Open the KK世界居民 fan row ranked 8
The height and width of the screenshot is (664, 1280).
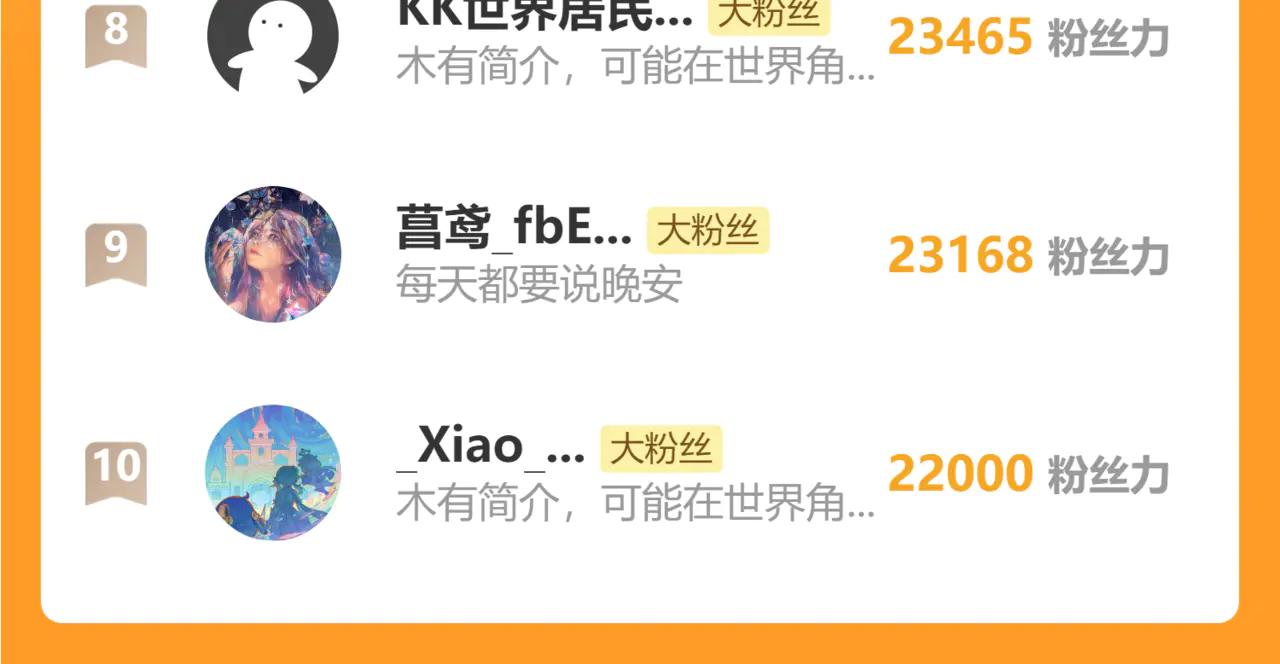point(640,40)
